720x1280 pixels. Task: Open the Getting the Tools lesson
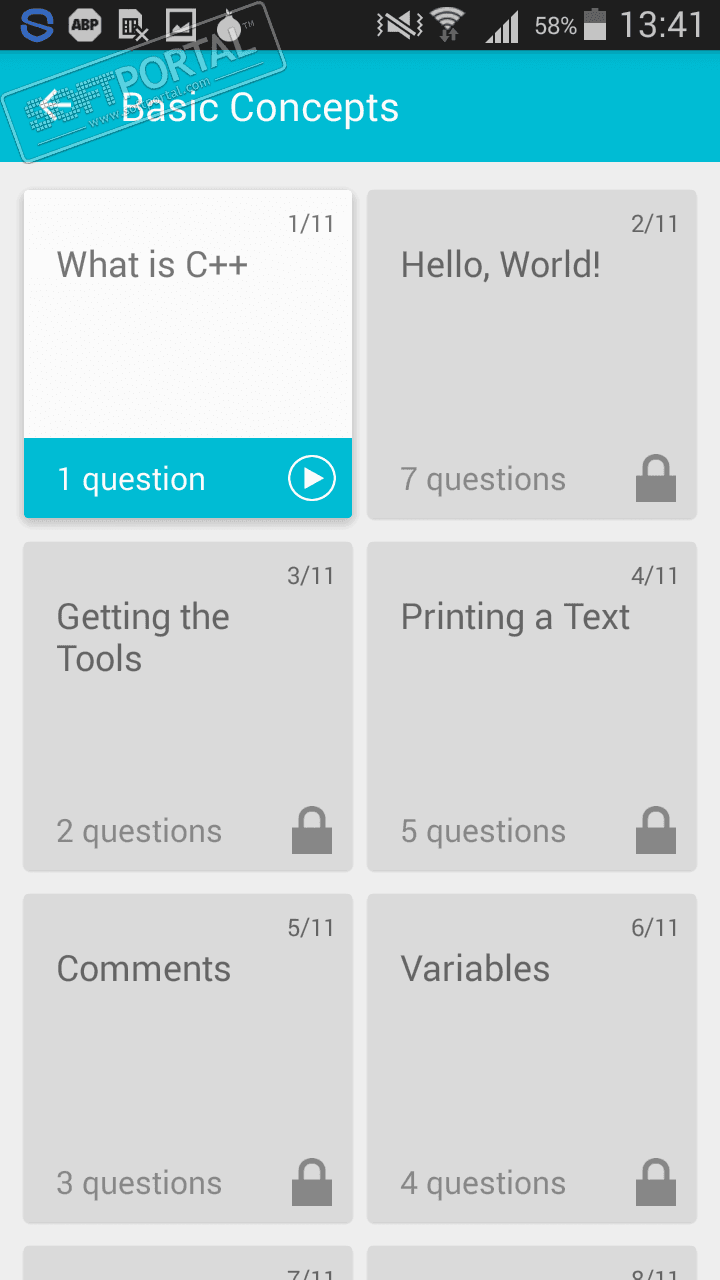click(x=188, y=706)
